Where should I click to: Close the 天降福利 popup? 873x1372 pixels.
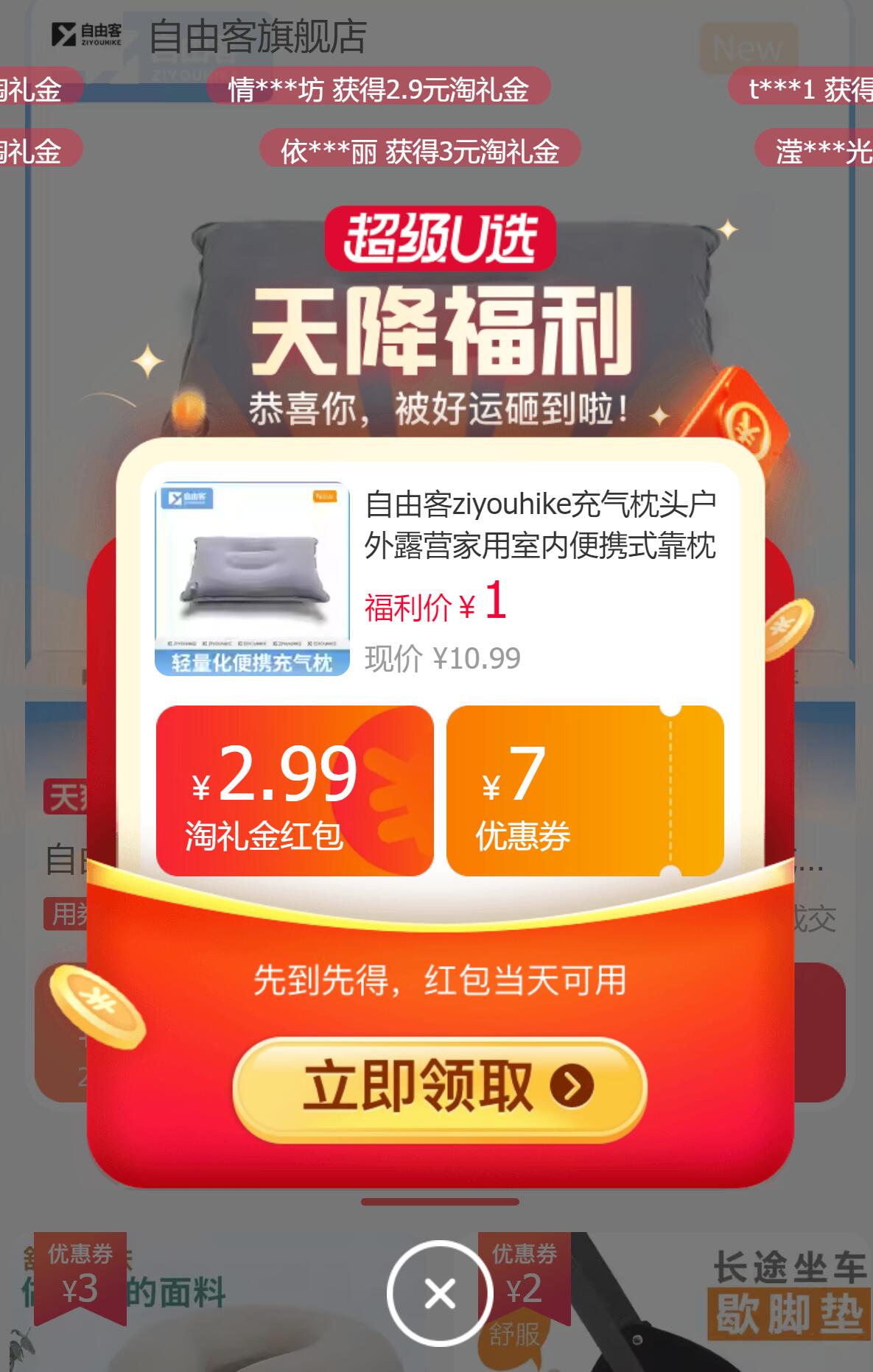tap(440, 1293)
